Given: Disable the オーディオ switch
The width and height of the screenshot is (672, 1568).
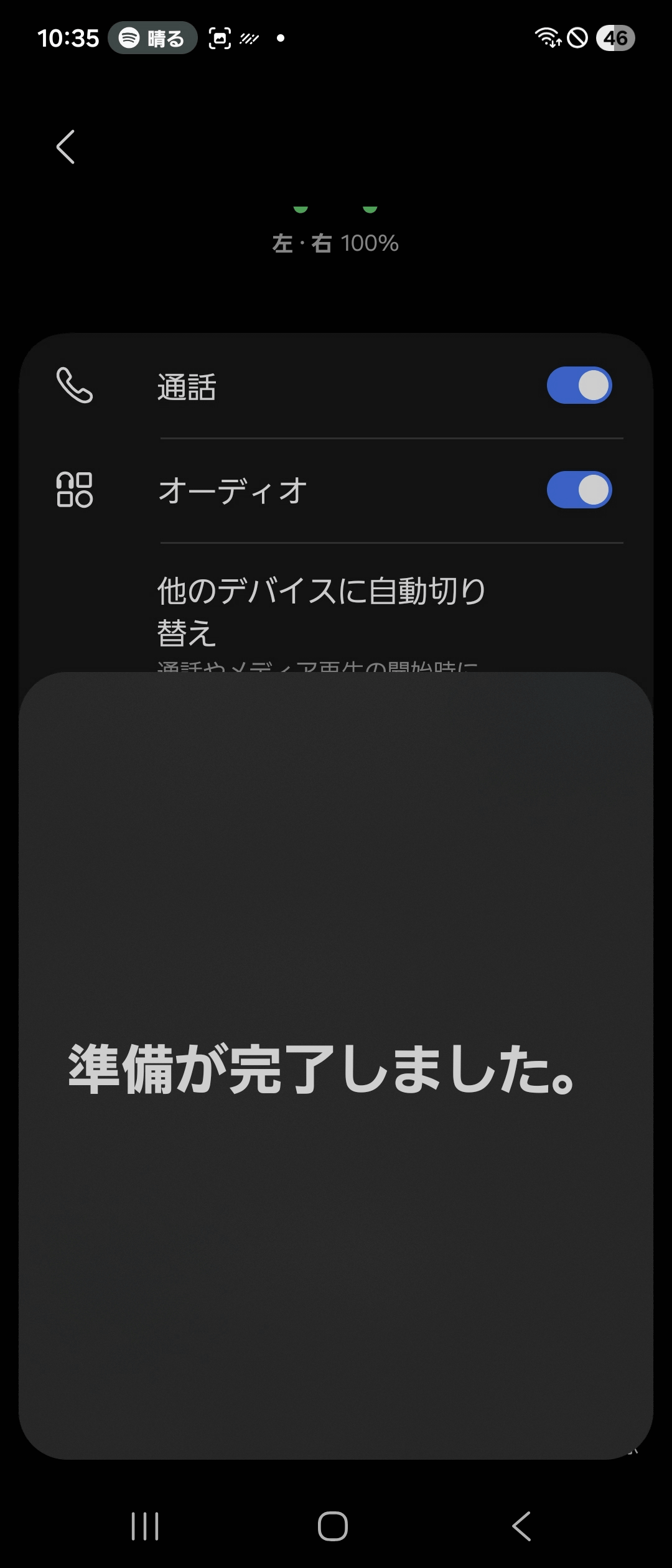Looking at the screenshot, I should (579, 490).
